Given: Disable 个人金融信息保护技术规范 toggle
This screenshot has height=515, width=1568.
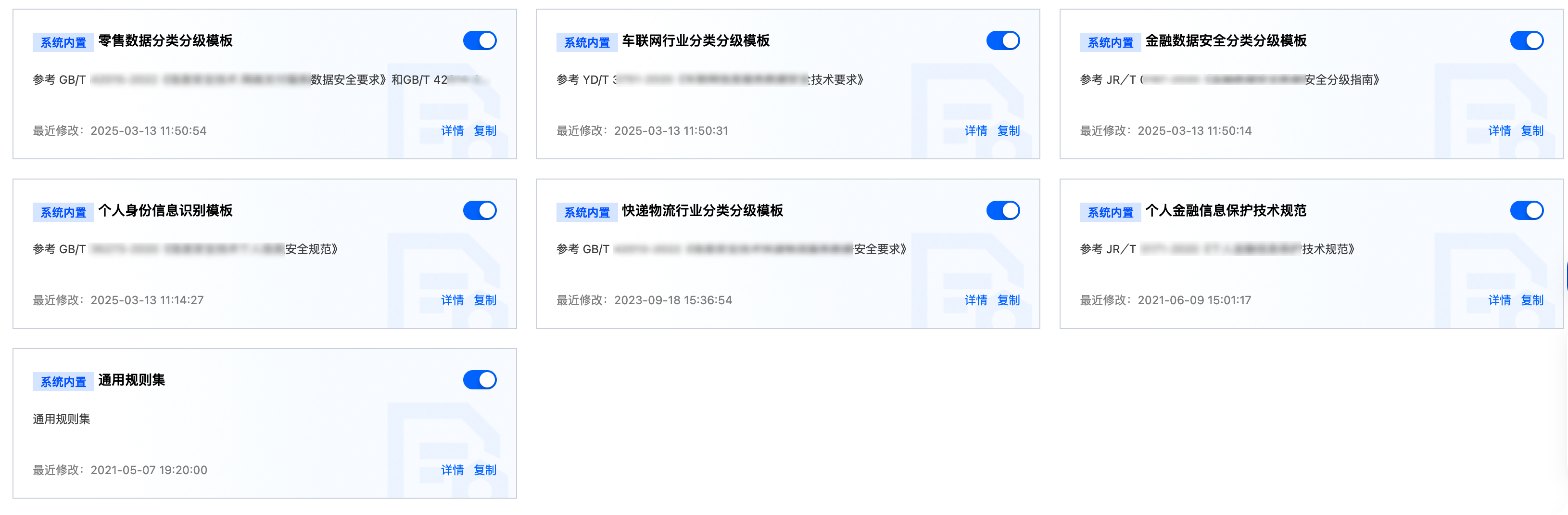Looking at the screenshot, I should pos(1526,210).
